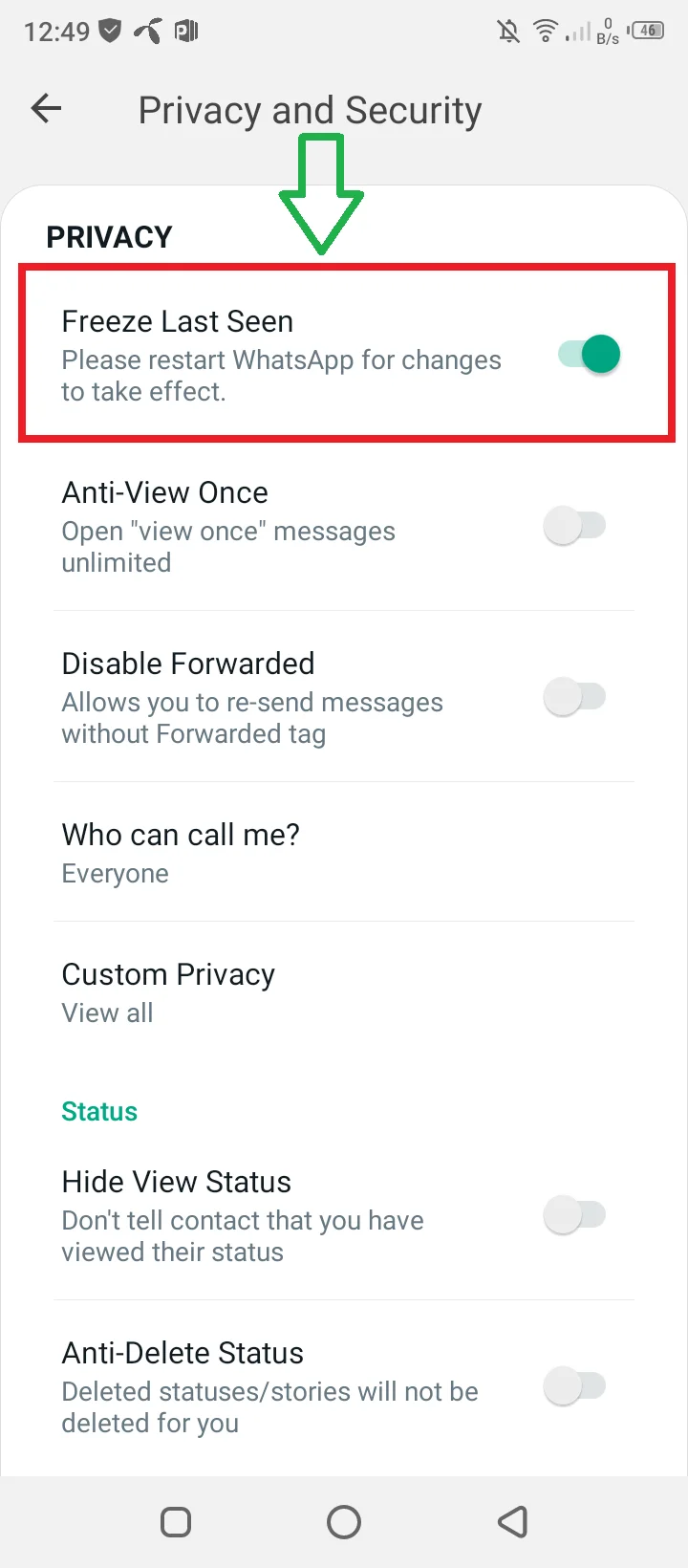
Task: Enable the Anti-View Once switch
Action: coord(575,526)
